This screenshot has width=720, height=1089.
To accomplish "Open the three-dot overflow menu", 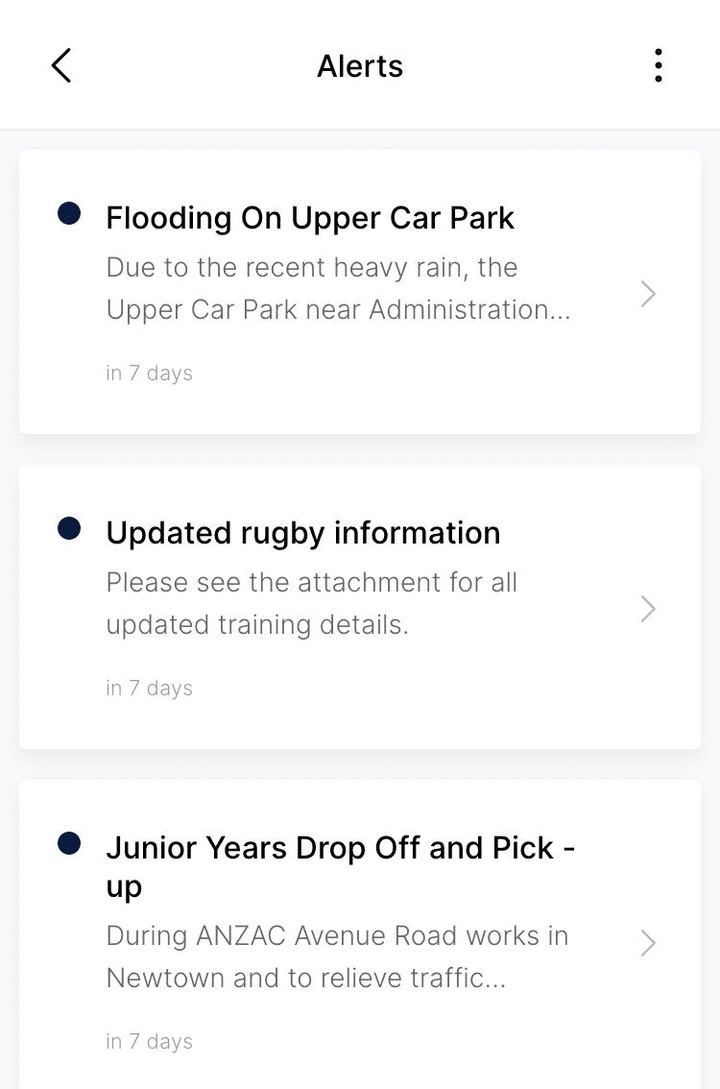I will (658, 64).
